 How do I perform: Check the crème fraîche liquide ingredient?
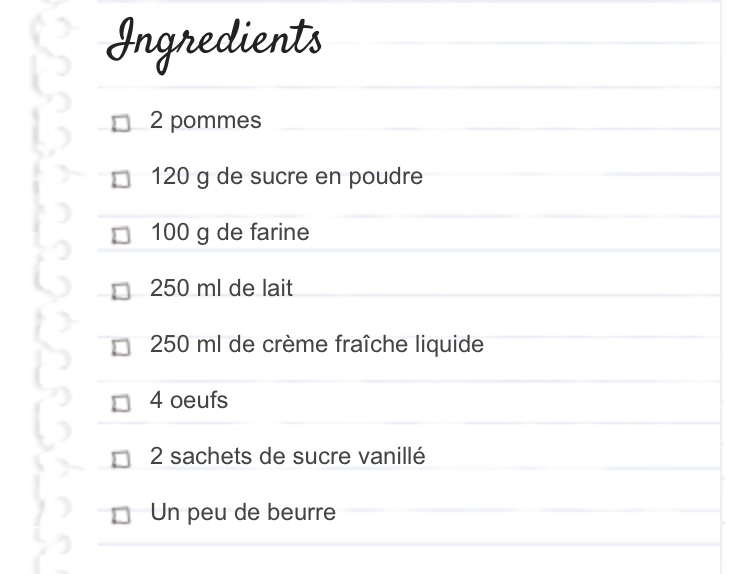coord(121,349)
